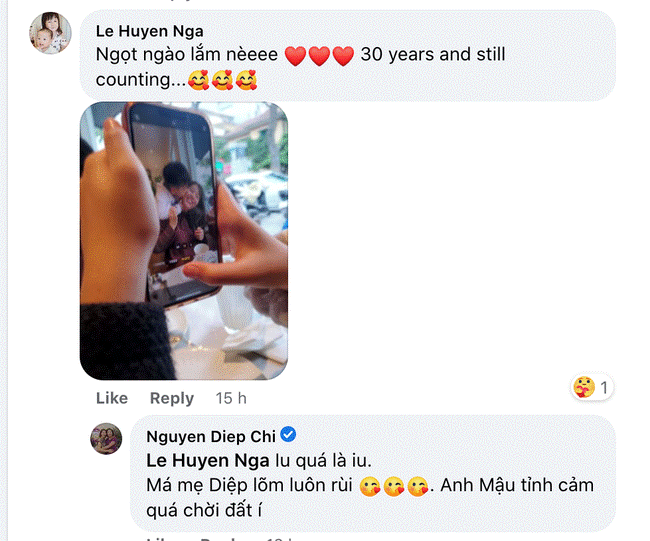
Task: Like Le Huyen Nga's comment
Action: [x=111, y=398]
